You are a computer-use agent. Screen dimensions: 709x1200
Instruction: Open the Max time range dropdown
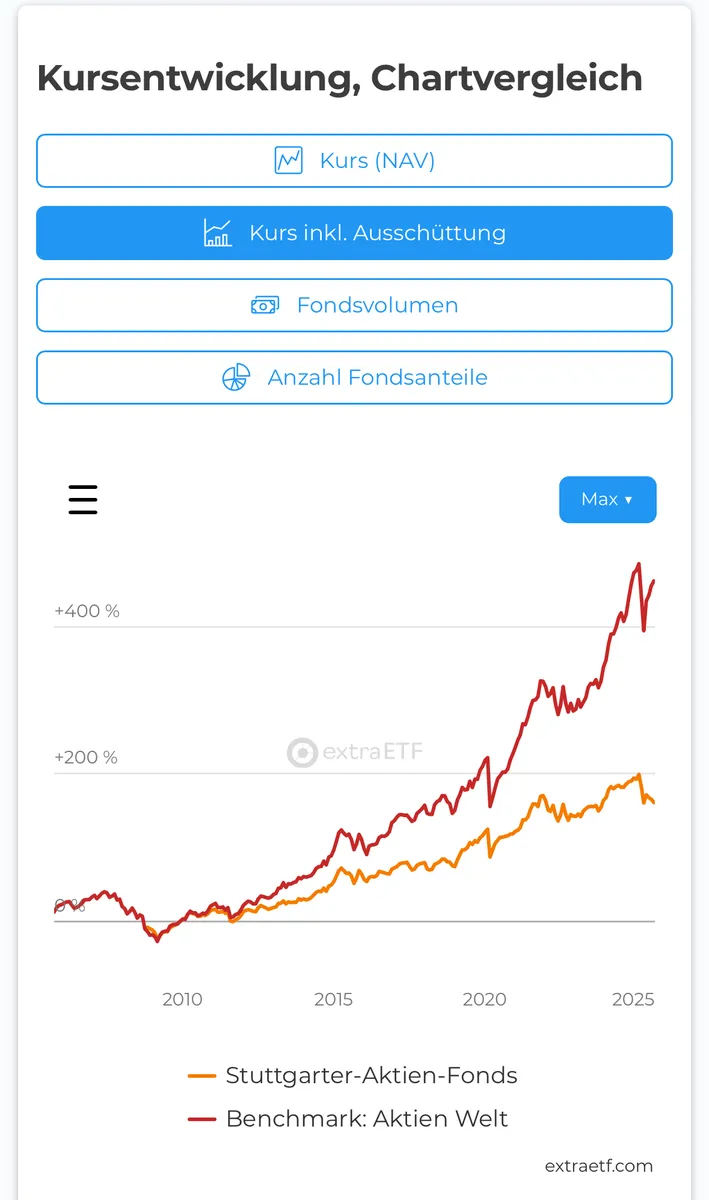click(x=607, y=499)
